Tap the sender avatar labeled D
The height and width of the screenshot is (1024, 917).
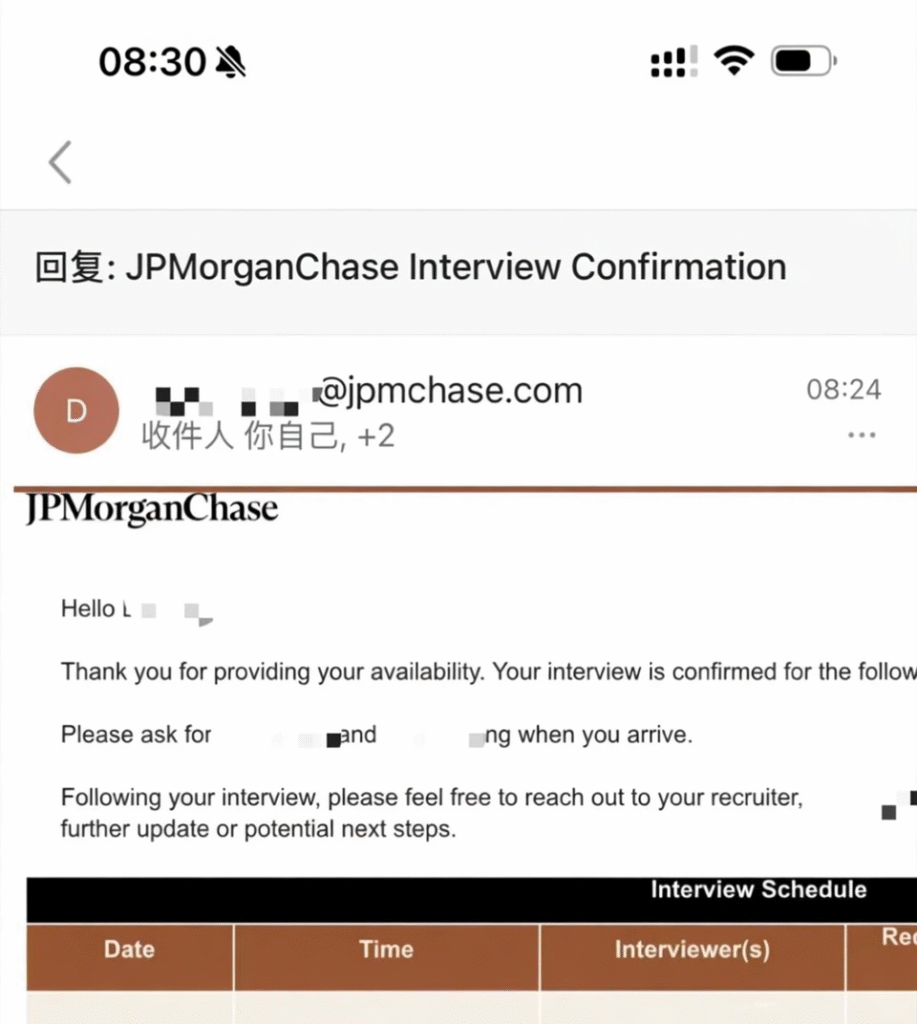coord(76,412)
